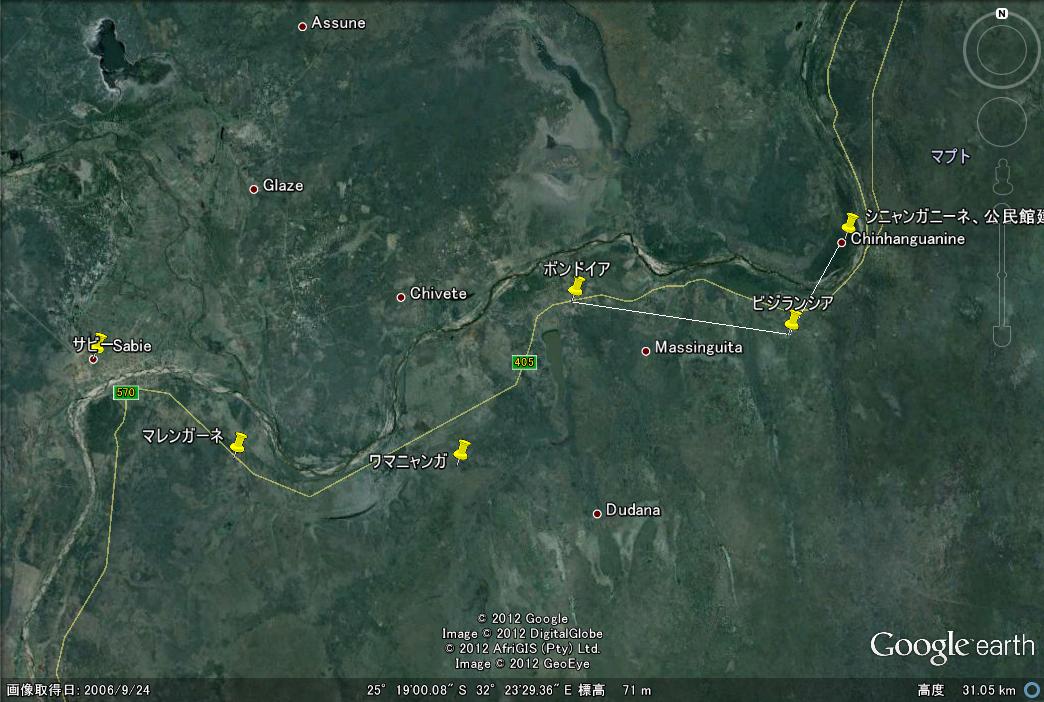Screen dimensions: 1044x702
Task: Tap the Glaze place marker
Action: tap(254, 188)
